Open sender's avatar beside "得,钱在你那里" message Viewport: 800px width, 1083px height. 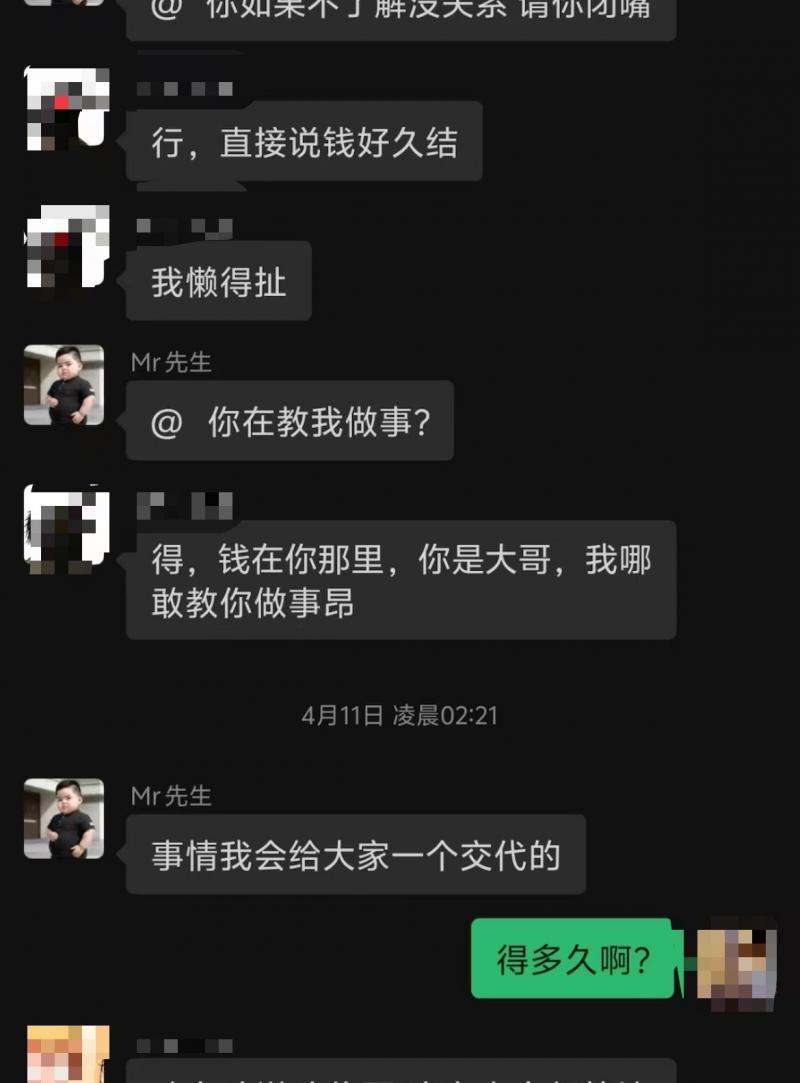[66, 526]
